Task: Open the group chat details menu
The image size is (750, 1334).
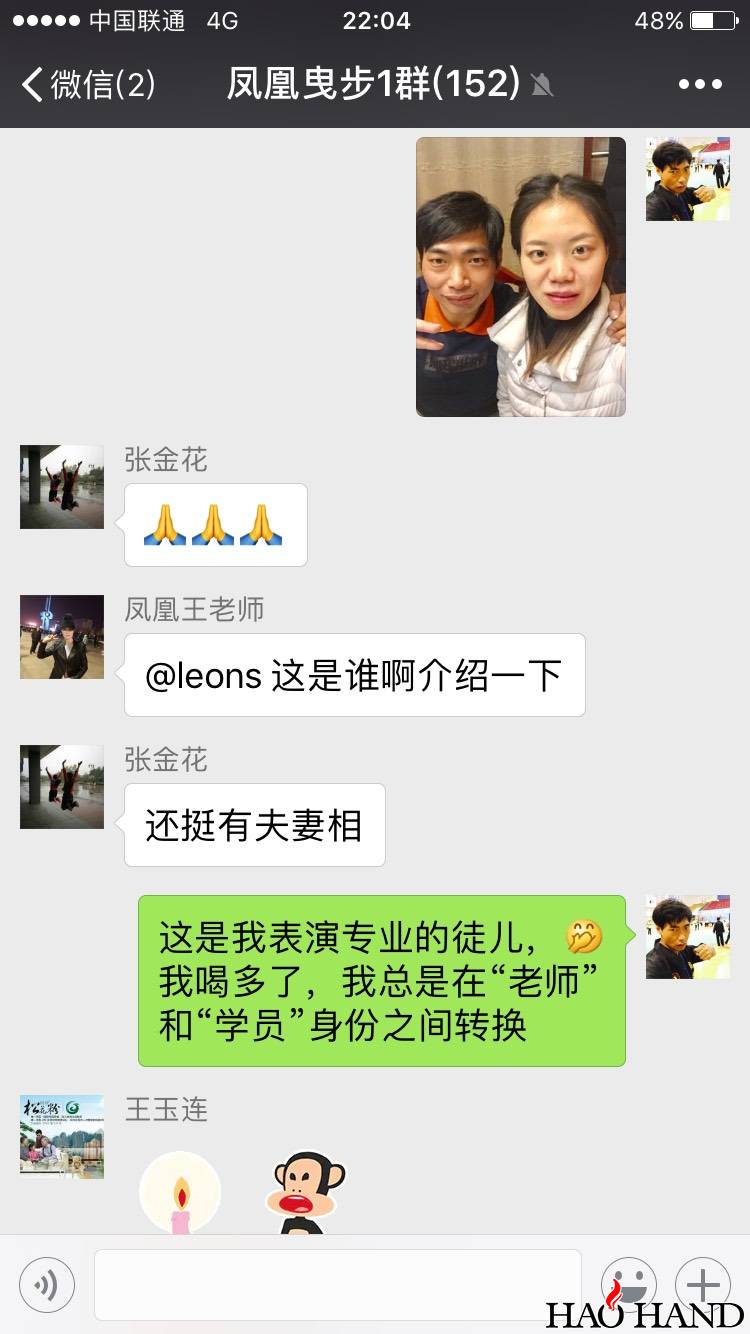Action: pos(699,85)
